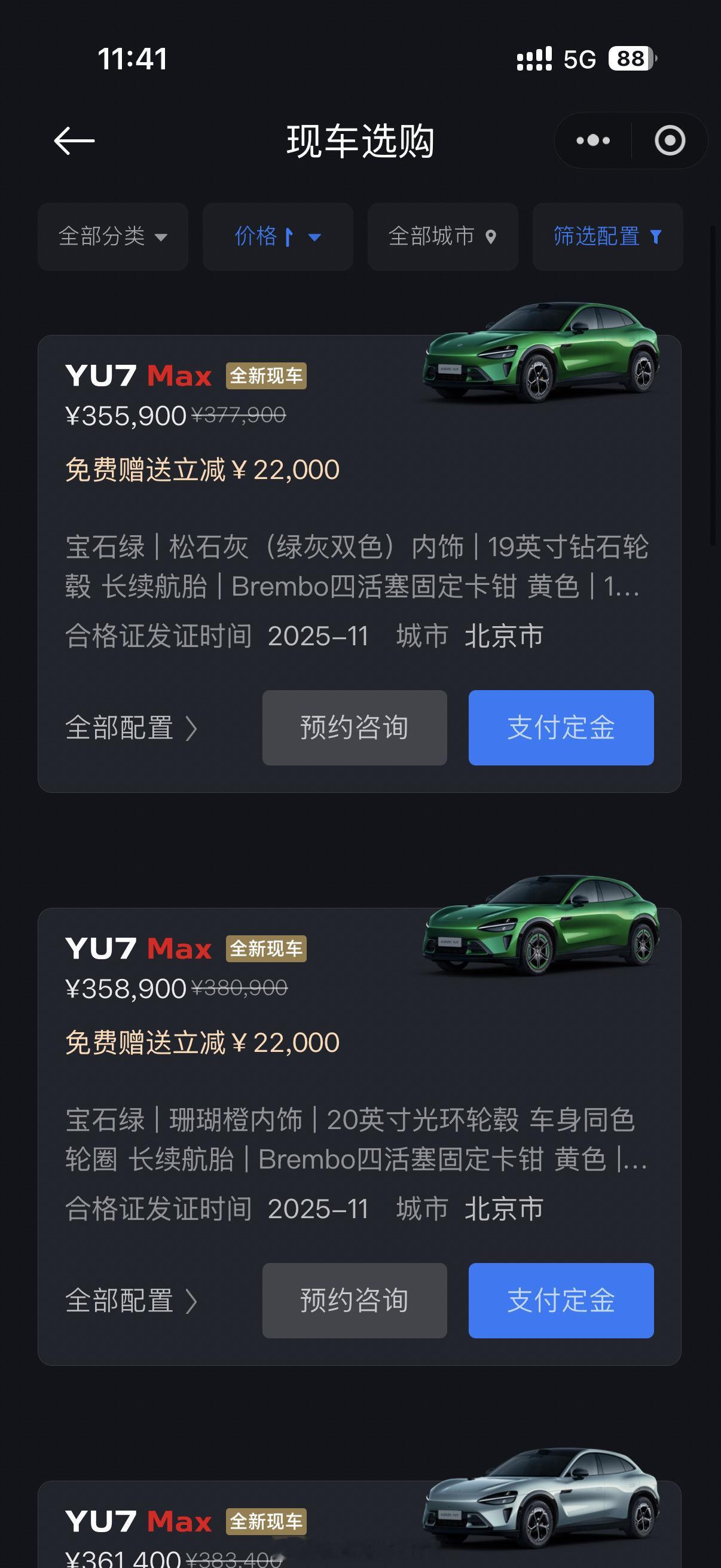This screenshot has height=1568, width=721.
Task: Click 支付定金 on the ¥355,900 YU7 Max
Action: [x=560, y=727]
